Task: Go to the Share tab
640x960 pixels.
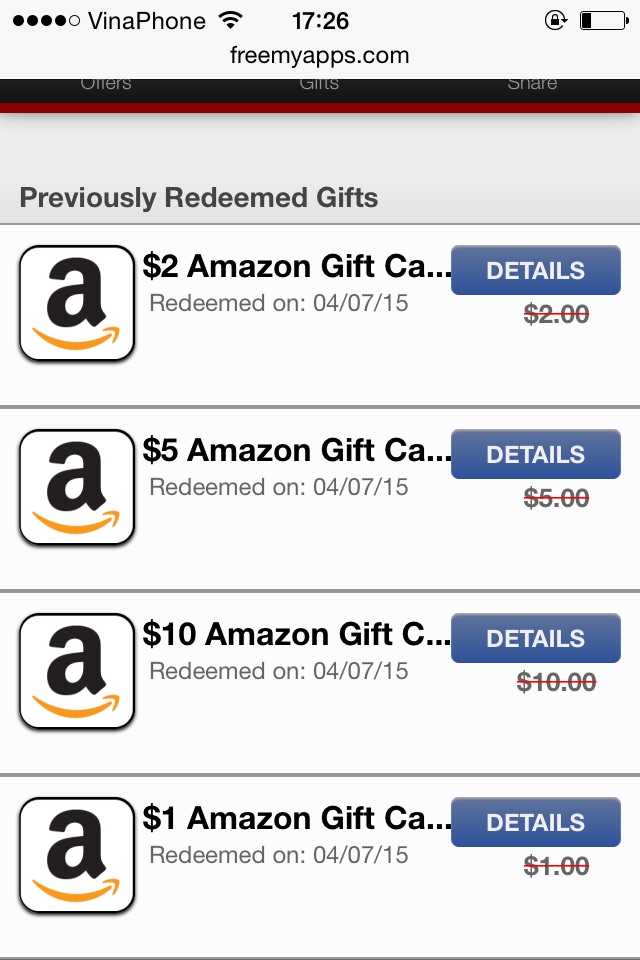Action: 532,85
